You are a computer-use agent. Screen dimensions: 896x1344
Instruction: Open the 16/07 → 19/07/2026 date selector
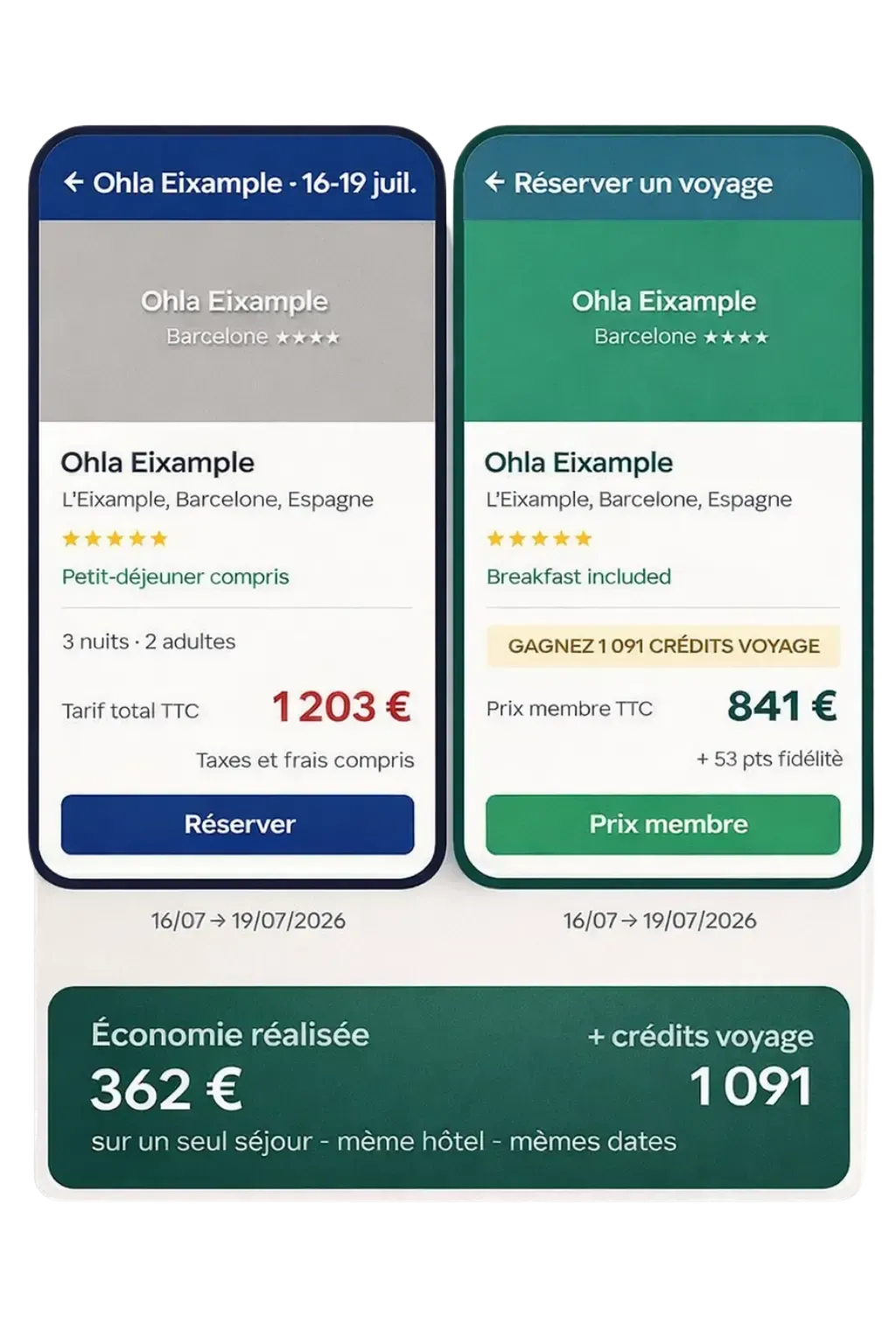coord(249,920)
